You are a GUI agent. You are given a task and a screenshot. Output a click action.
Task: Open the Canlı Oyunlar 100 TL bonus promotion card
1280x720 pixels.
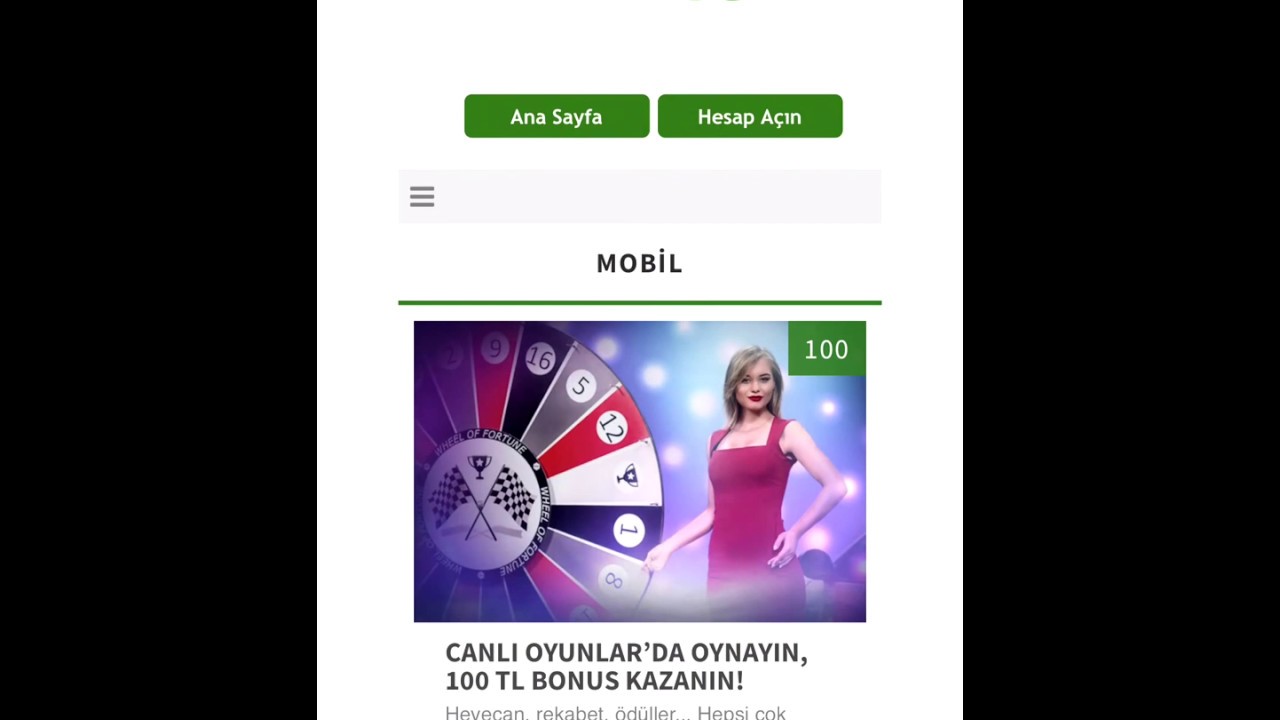639,471
